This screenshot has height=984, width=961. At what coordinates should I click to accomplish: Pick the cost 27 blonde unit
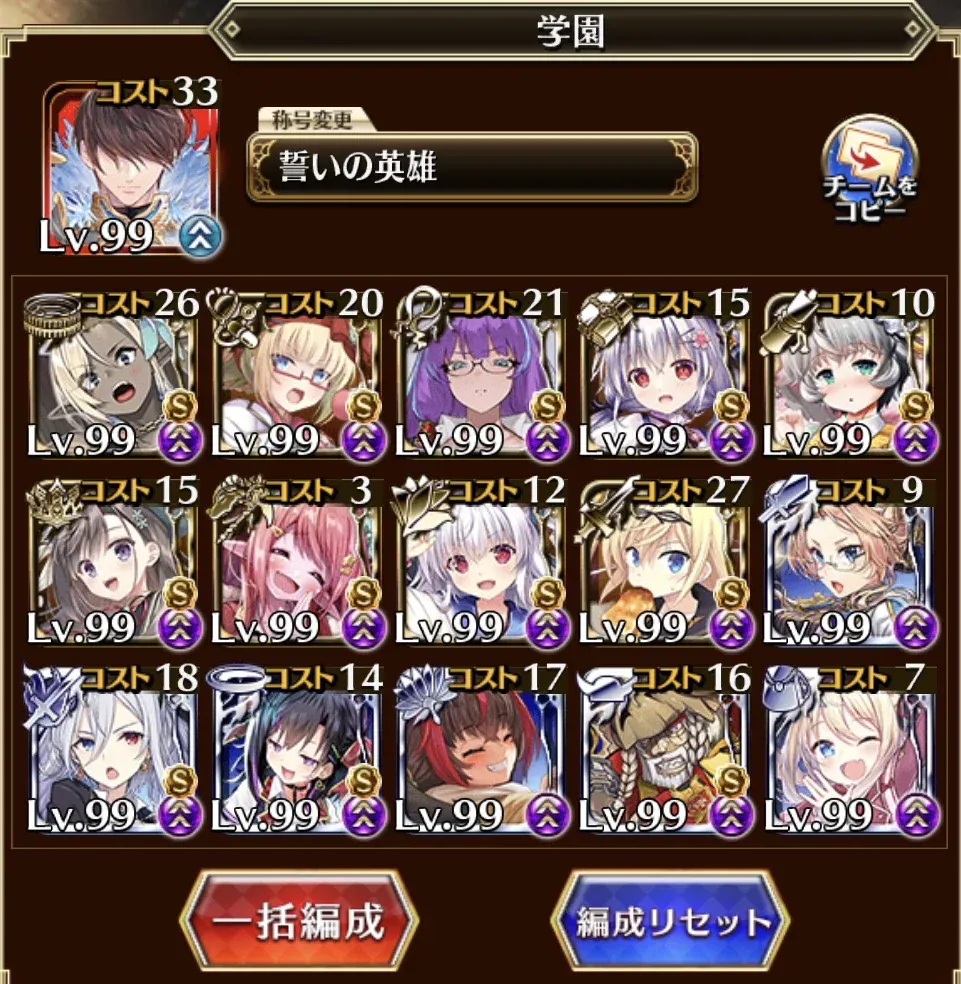665,562
